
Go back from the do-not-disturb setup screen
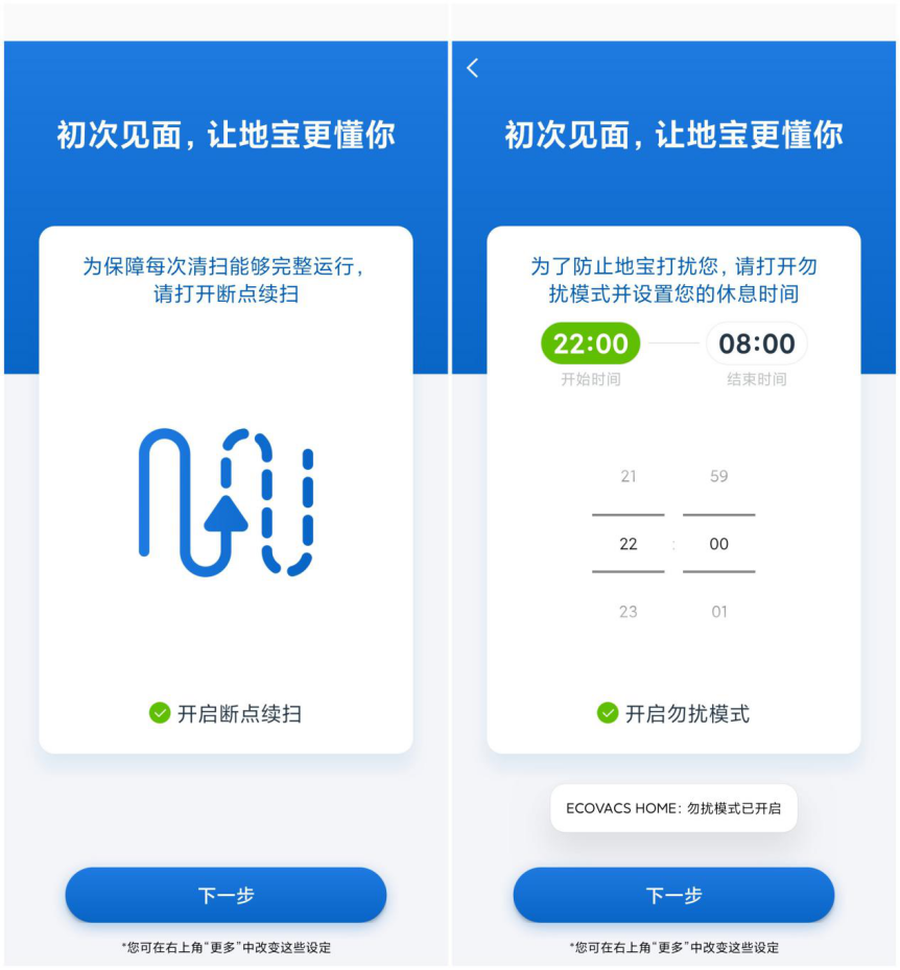coord(473,68)
